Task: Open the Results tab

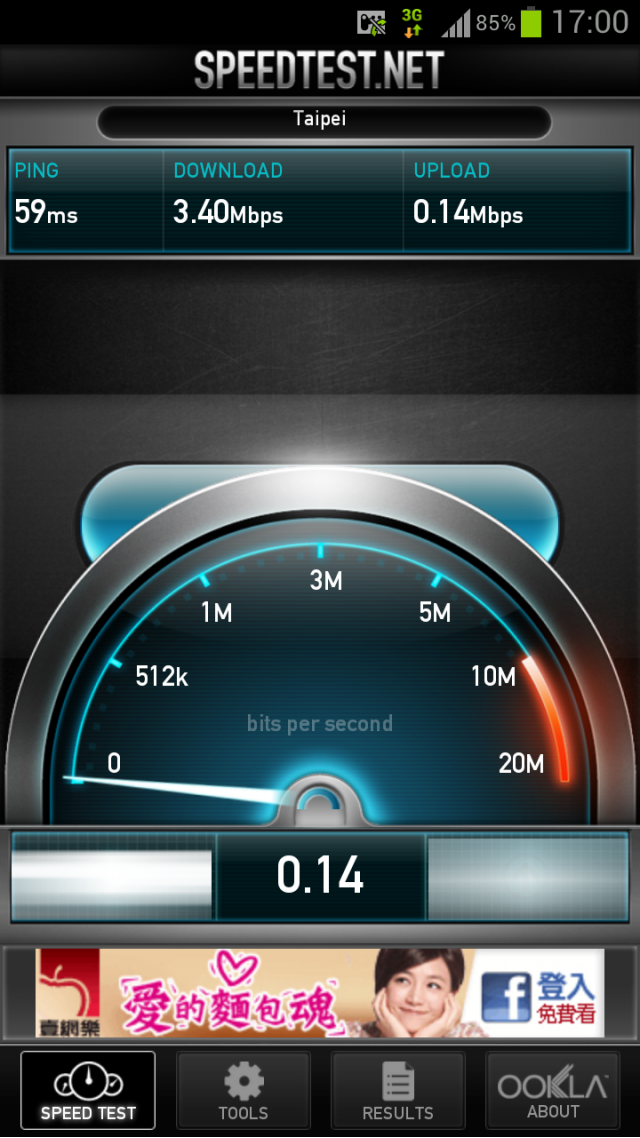Action: 398,1091
